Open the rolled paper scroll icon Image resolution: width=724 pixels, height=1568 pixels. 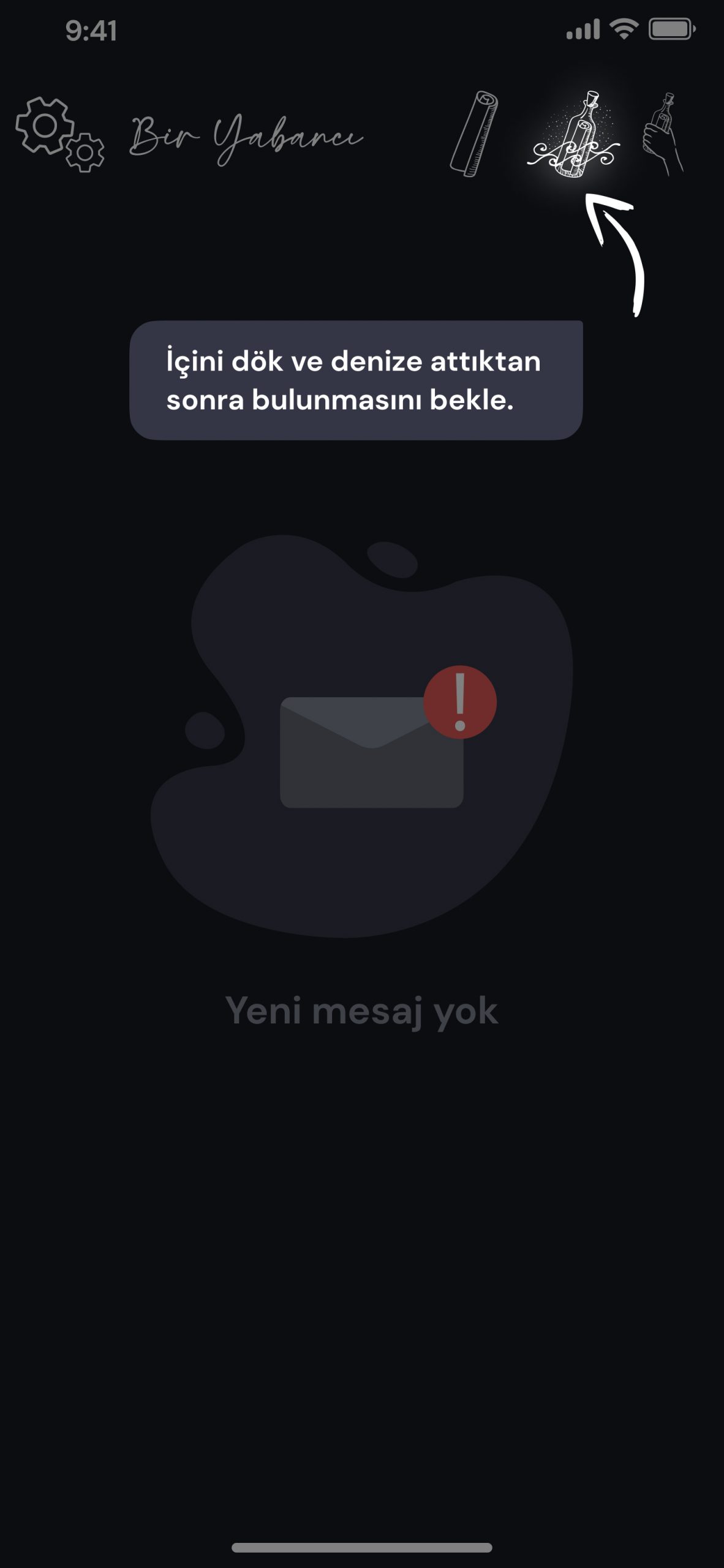click(x=474, y=134)
